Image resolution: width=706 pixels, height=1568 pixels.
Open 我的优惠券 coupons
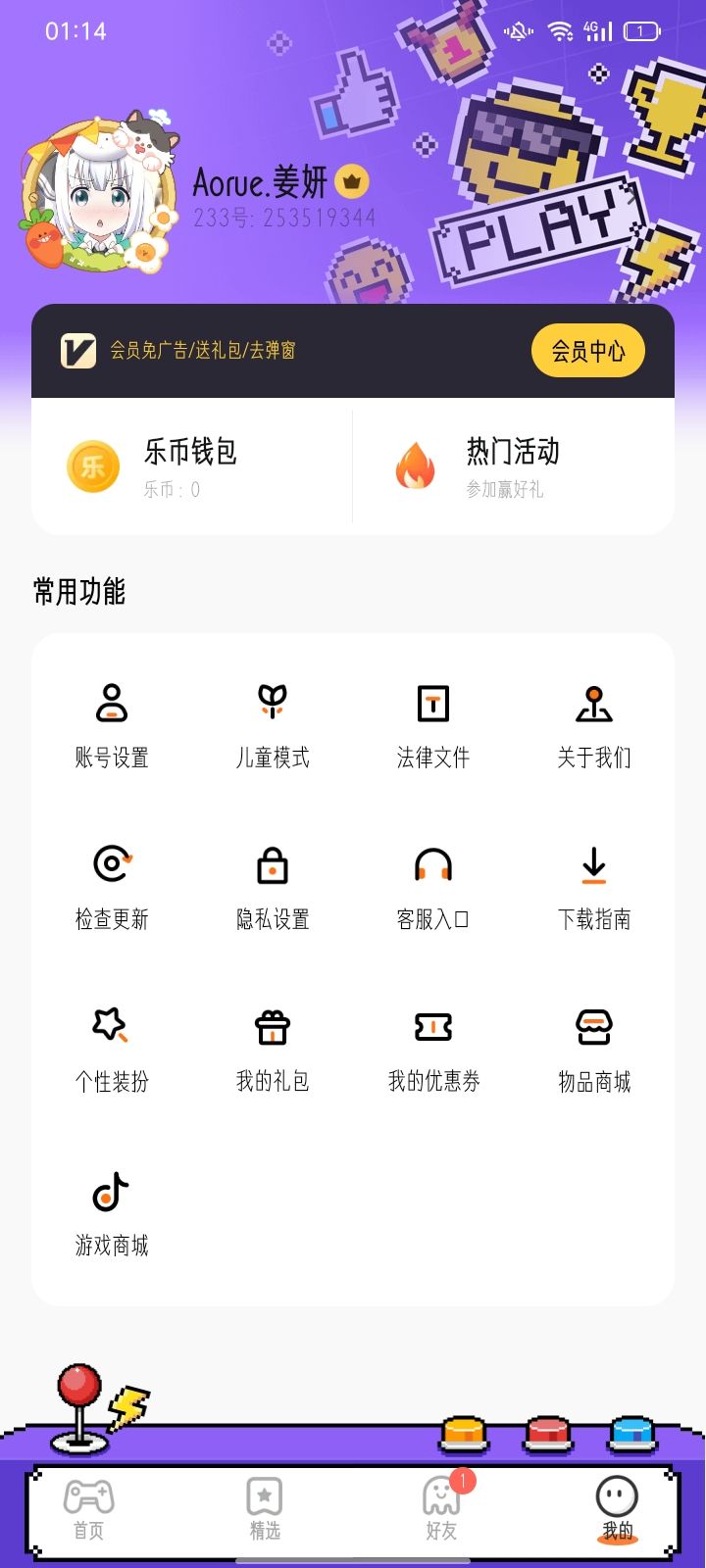pyautogui.click(x=433, y=1050)
